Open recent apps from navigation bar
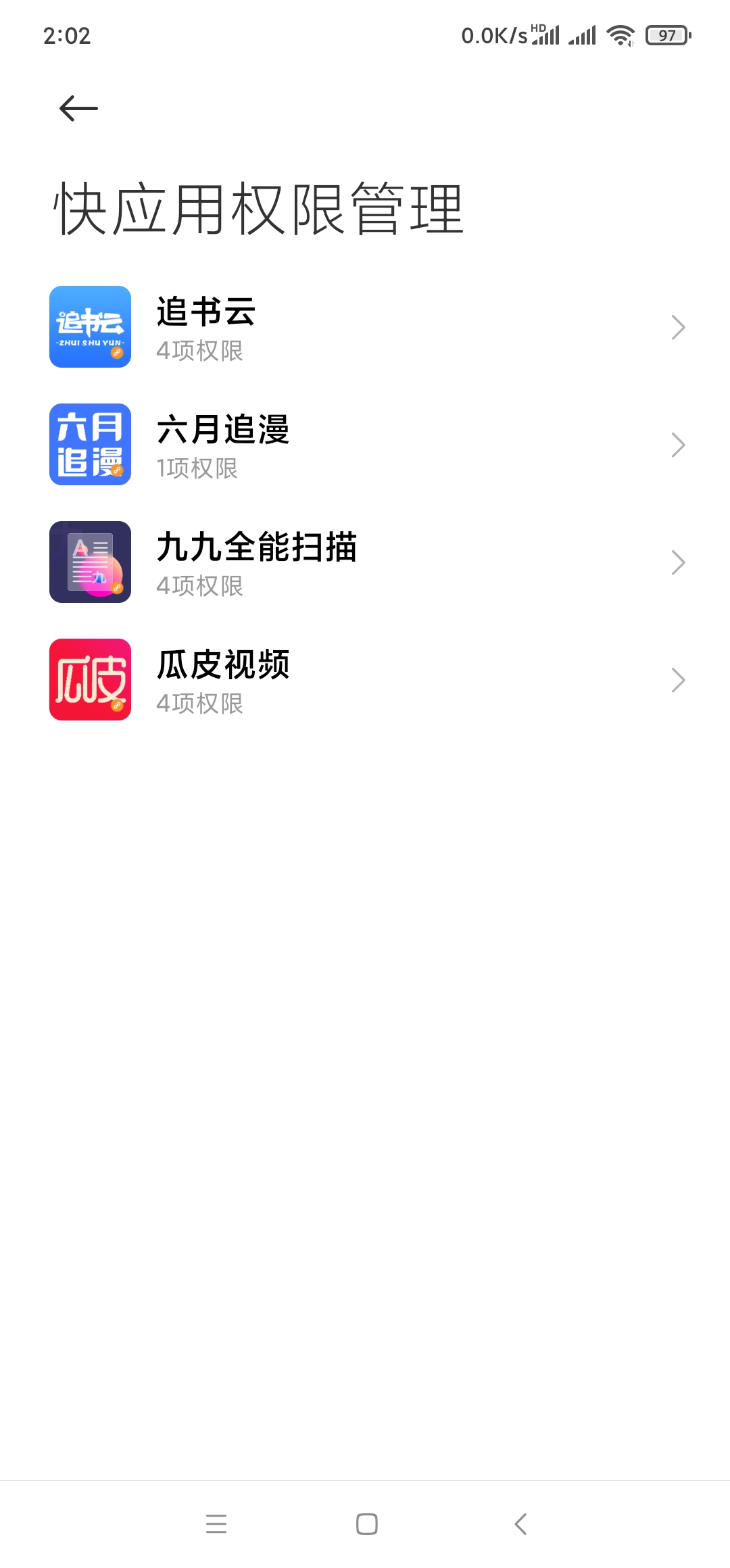The image size is (730, 1568). [x=216, y=1524]
